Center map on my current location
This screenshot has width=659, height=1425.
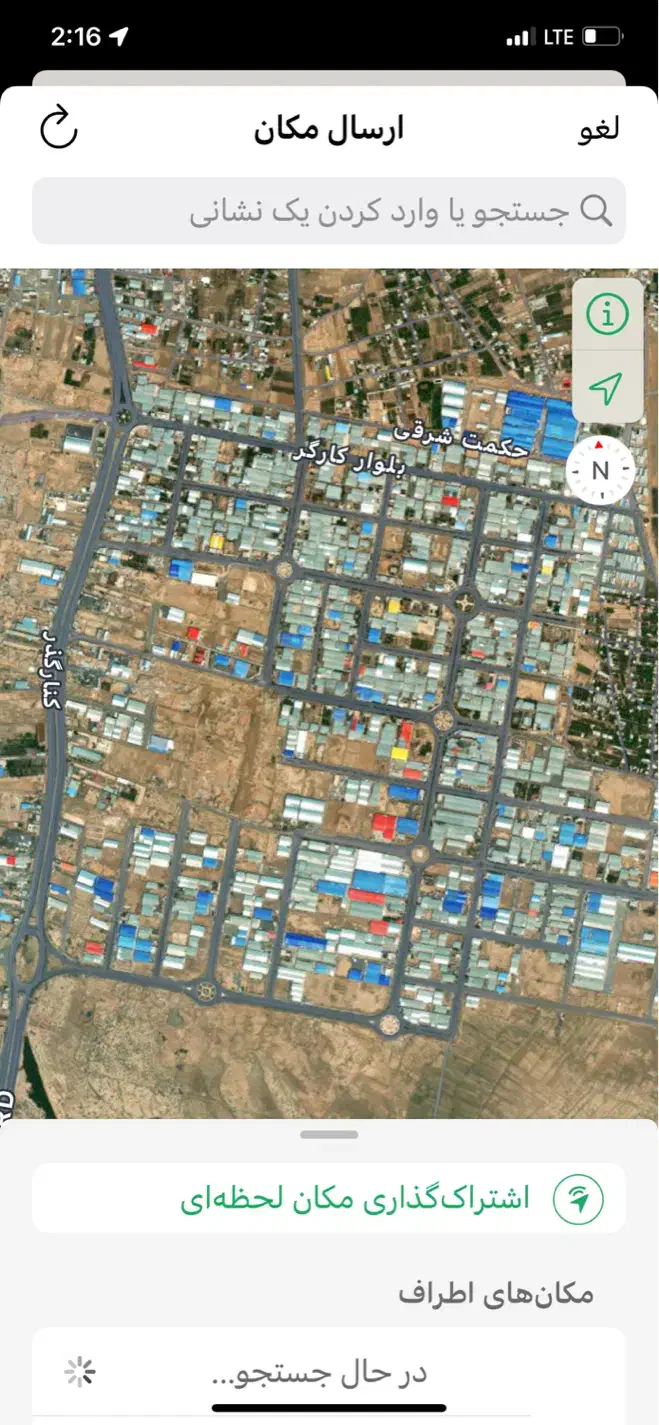(x=607, y=388)
